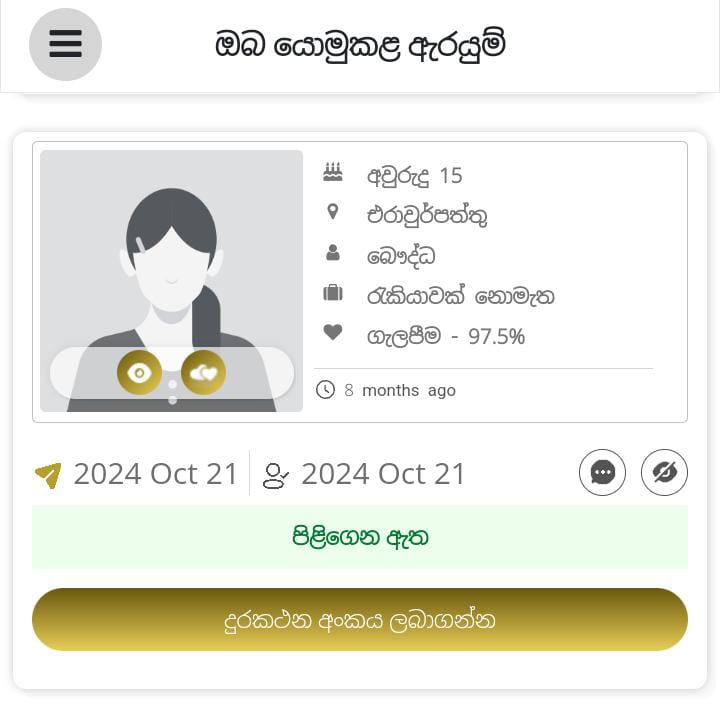Open the chat bubble icon
Image resolution: width=720 pixels, height=706 pixels.
click(602, 473)
